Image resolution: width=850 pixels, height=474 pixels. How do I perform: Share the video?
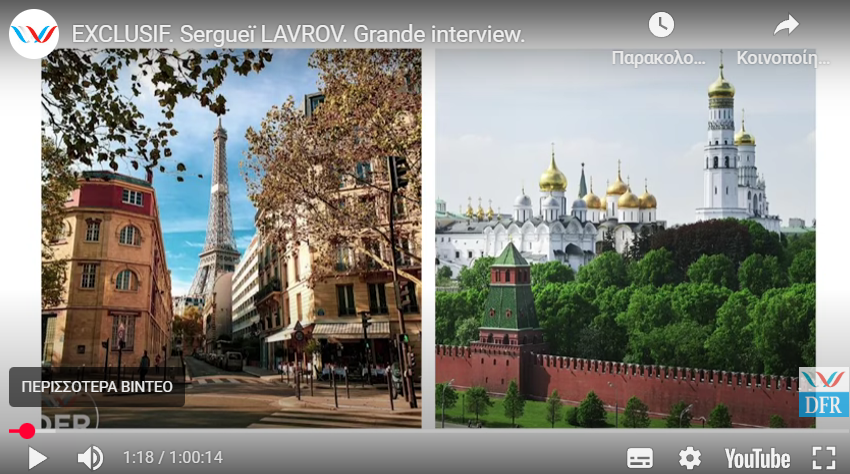[x=786, y=37]
